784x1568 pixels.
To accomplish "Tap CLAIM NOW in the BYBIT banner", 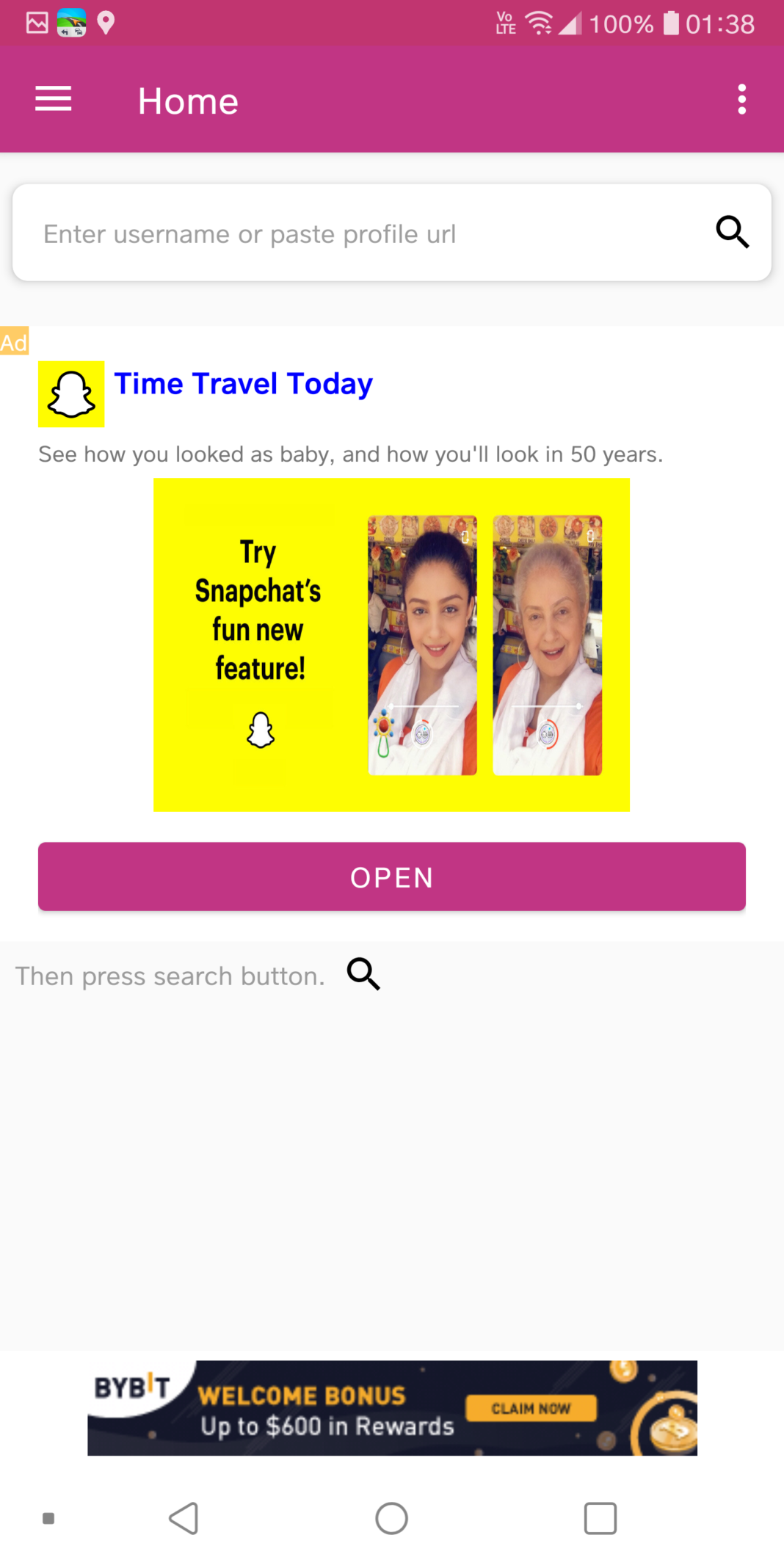I will (x=534, y=1408).
